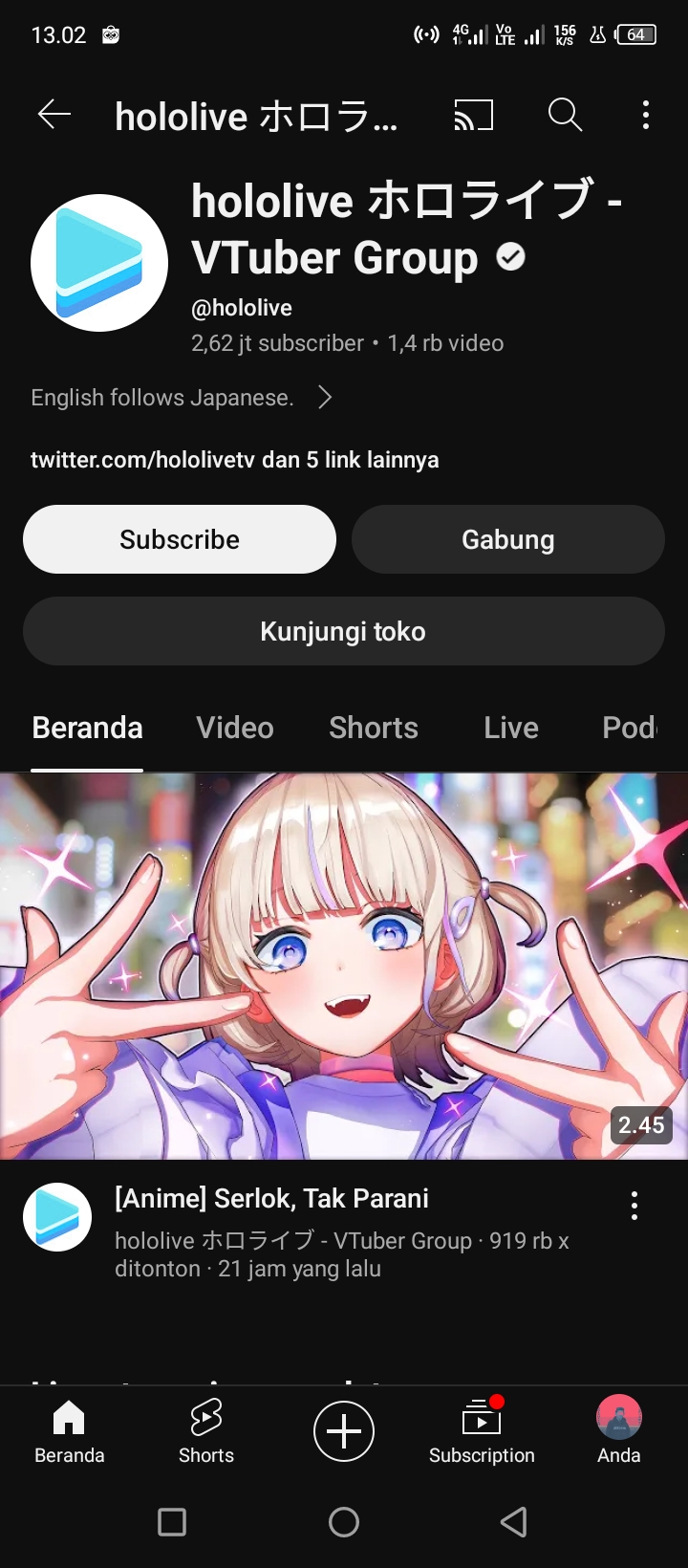The image size is (688, 1568).
Task: Go back using the arrow icon
Action: (x=54, y=116)
